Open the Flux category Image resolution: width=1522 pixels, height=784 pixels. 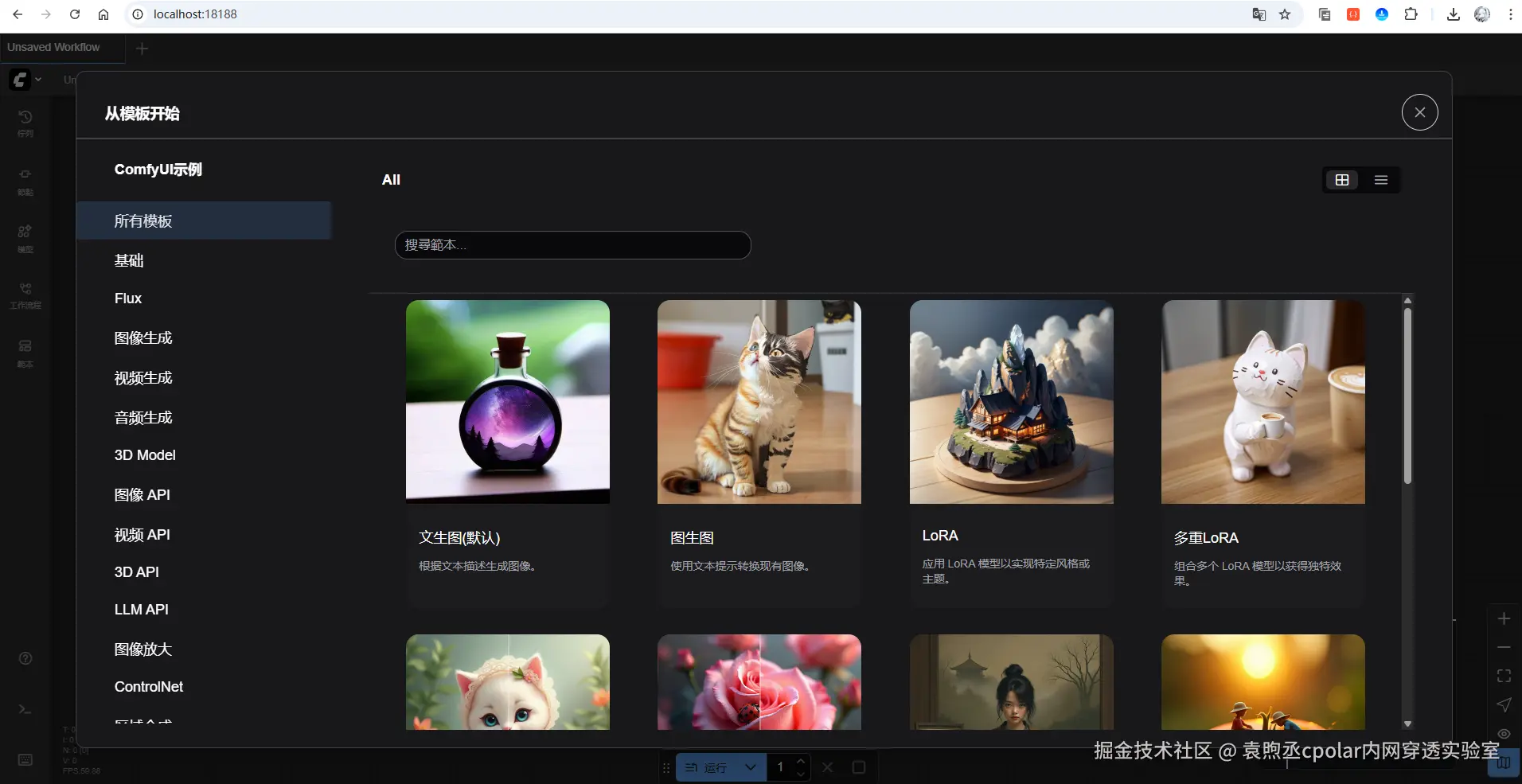[x=128, y=298]
